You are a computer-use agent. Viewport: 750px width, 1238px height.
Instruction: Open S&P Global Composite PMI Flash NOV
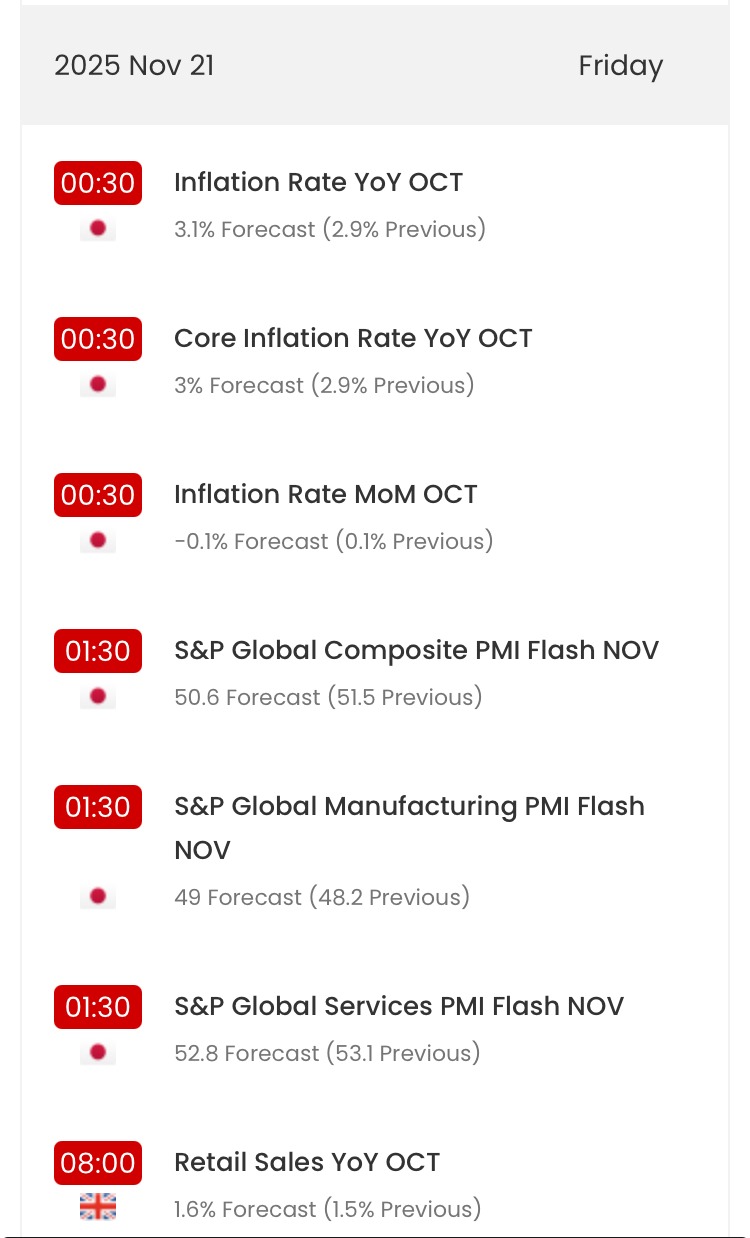416,651
